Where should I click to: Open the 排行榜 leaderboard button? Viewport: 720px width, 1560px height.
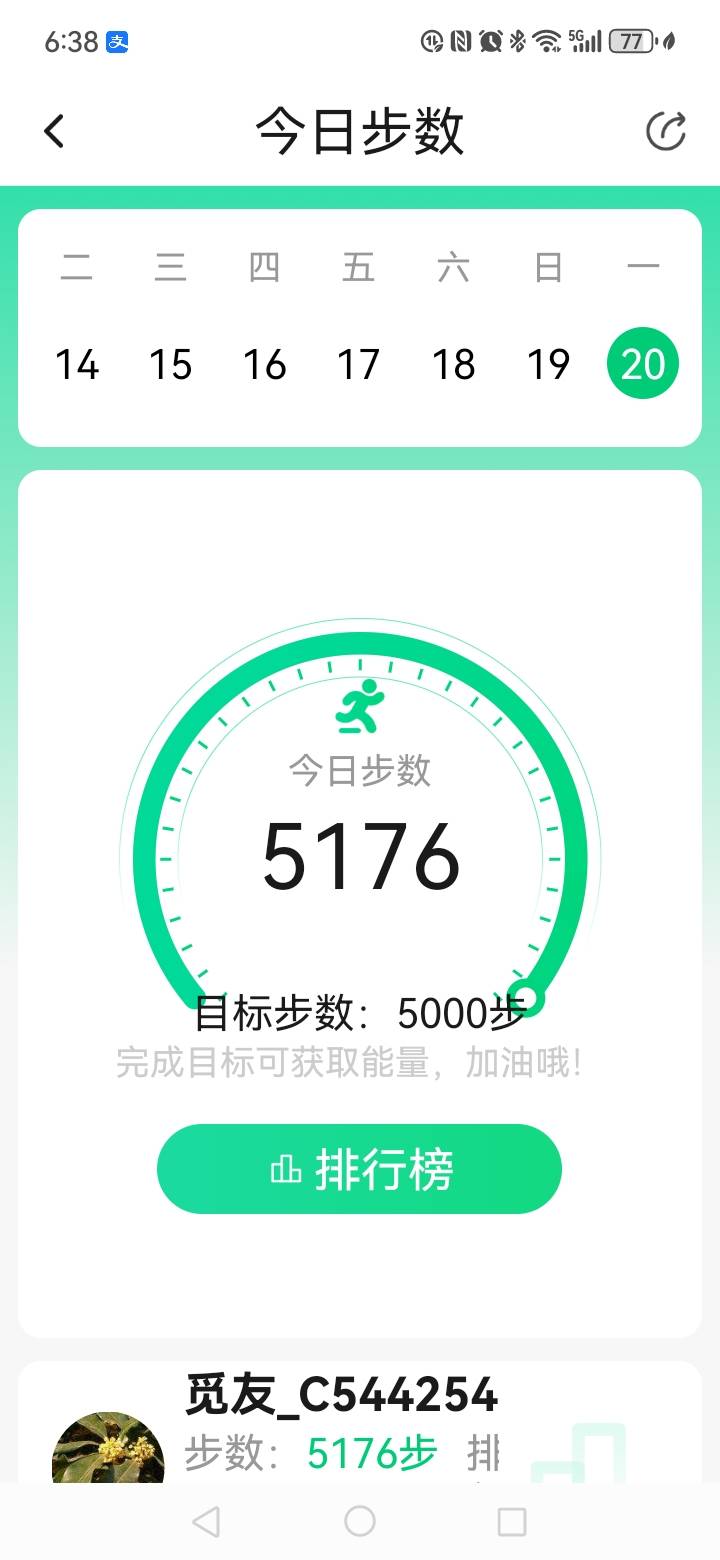point(360,1168)
